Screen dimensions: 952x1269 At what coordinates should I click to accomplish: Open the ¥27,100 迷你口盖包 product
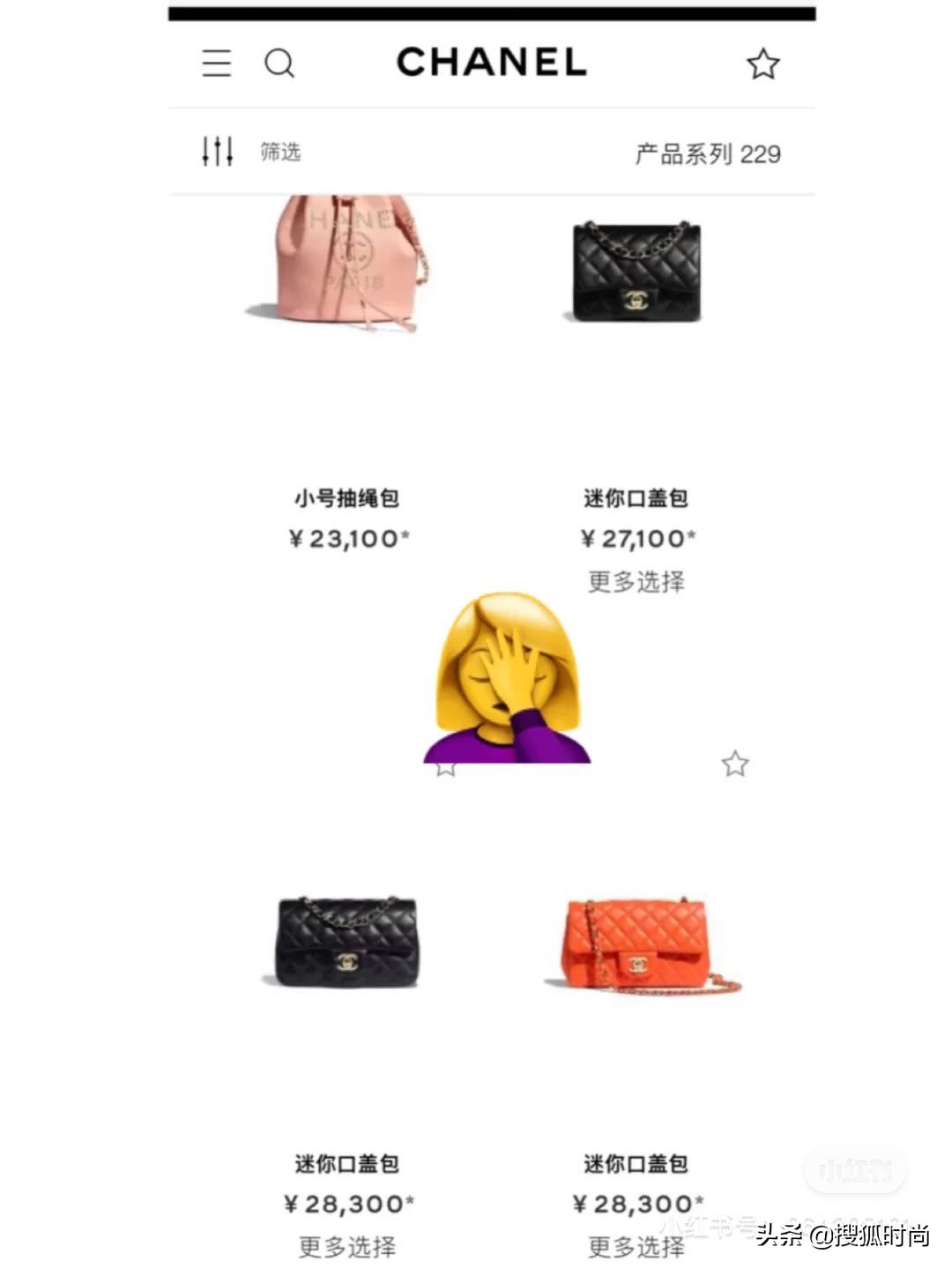[x=636, y=271]
